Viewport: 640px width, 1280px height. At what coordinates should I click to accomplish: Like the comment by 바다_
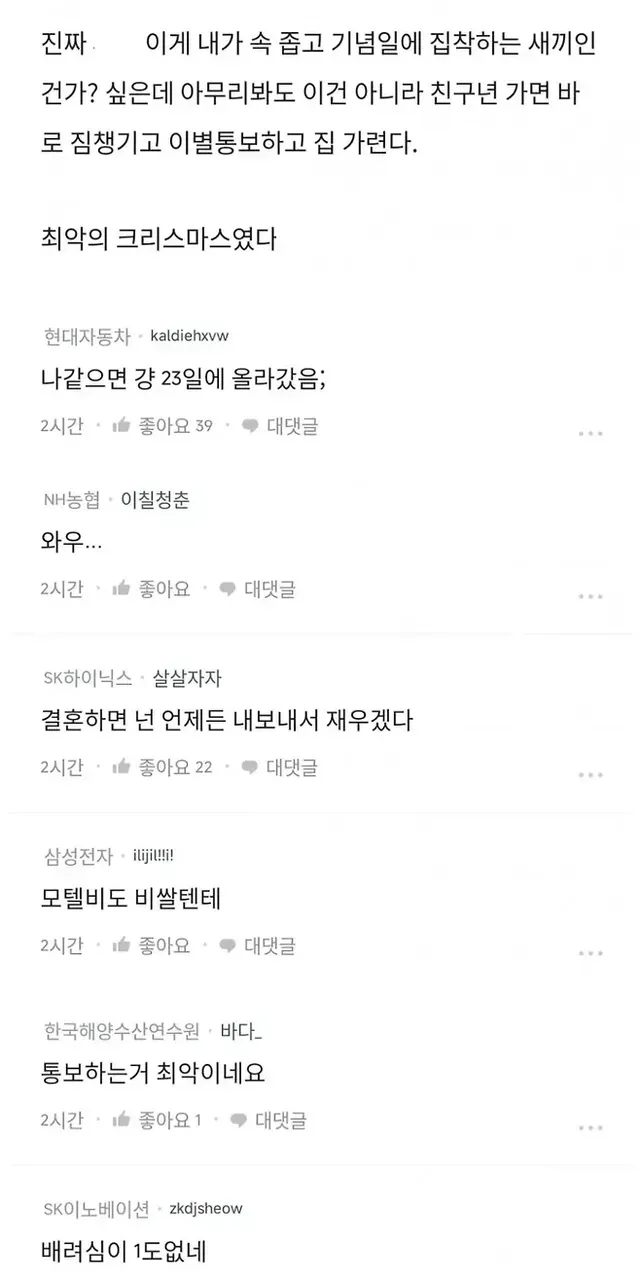point(157,1120)
